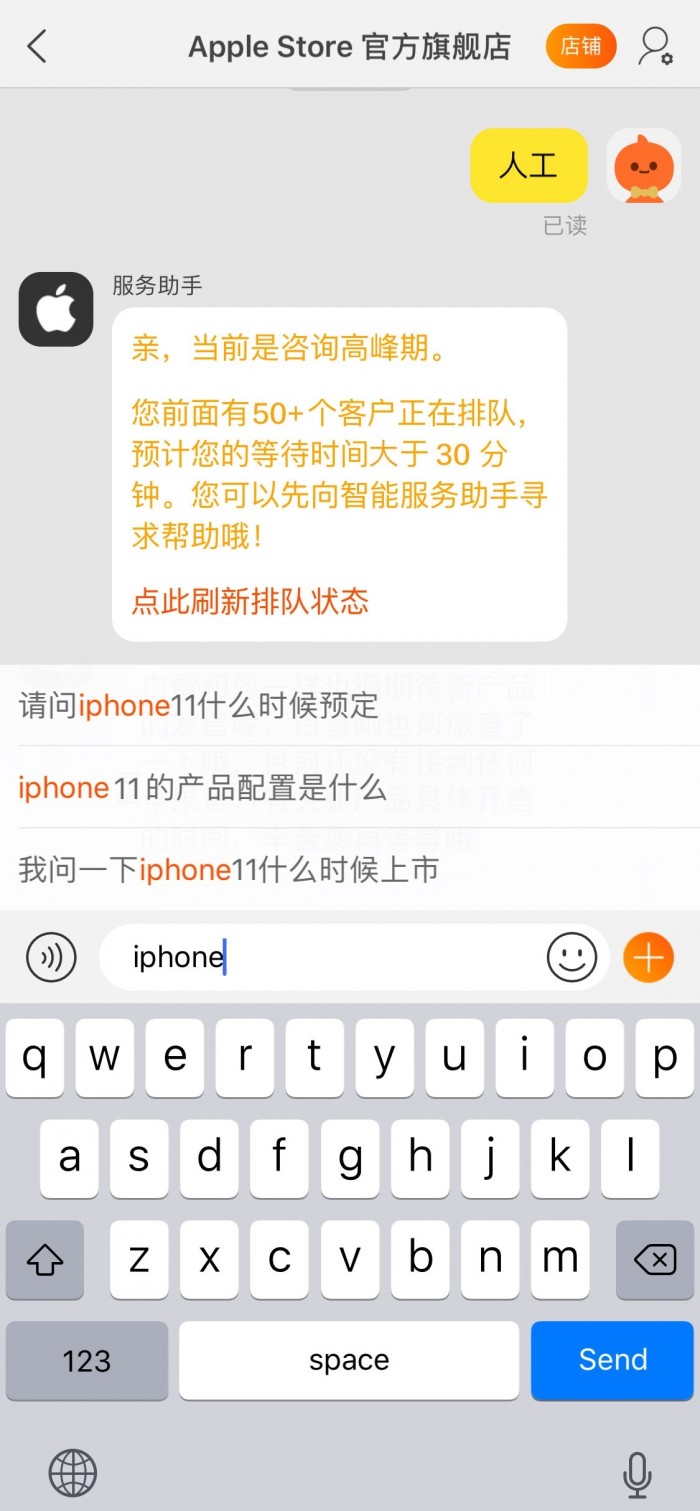Viewport: 700px width, 1511px height.
Task: Start dictation with the microphone key
Action: click(637, 1473)
